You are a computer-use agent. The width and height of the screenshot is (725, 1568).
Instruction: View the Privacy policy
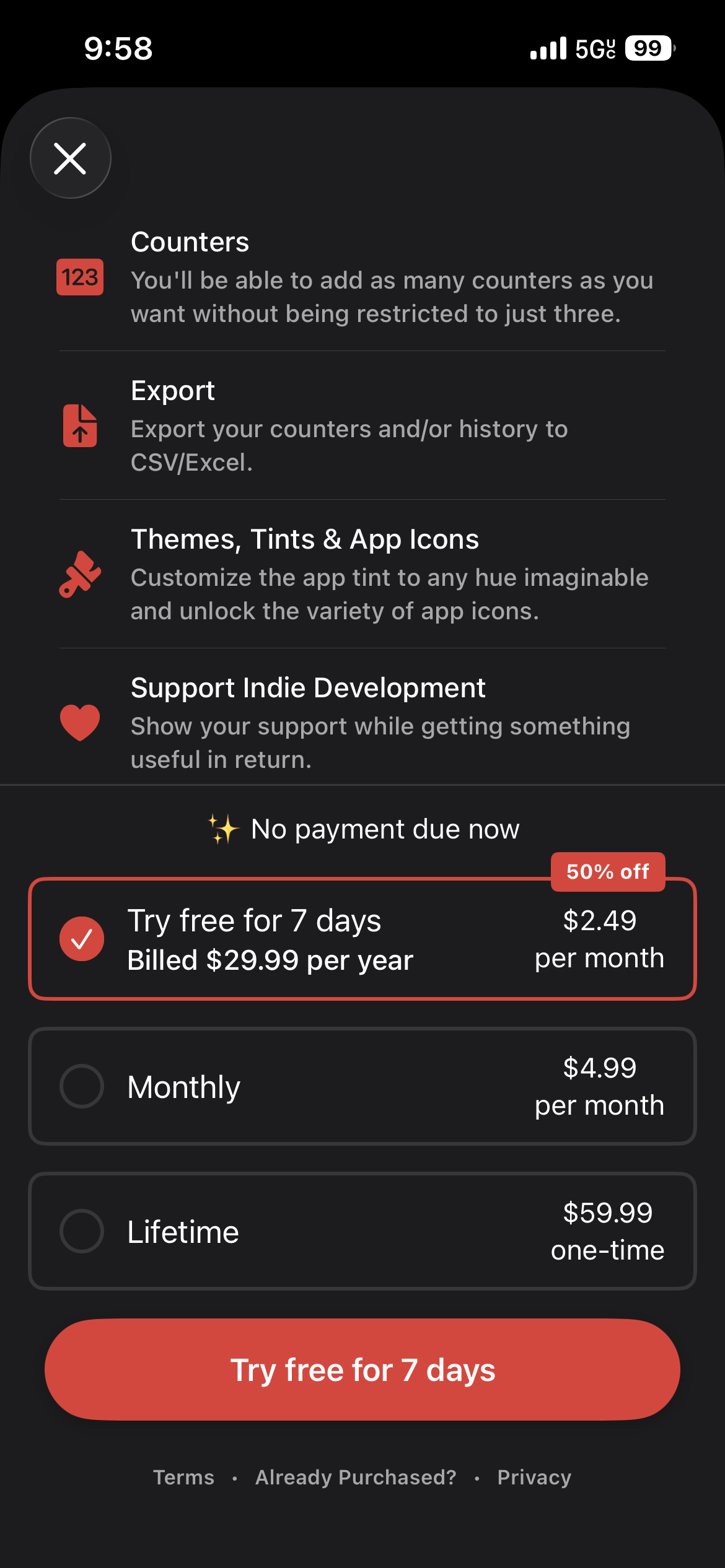click(534, 1478)
